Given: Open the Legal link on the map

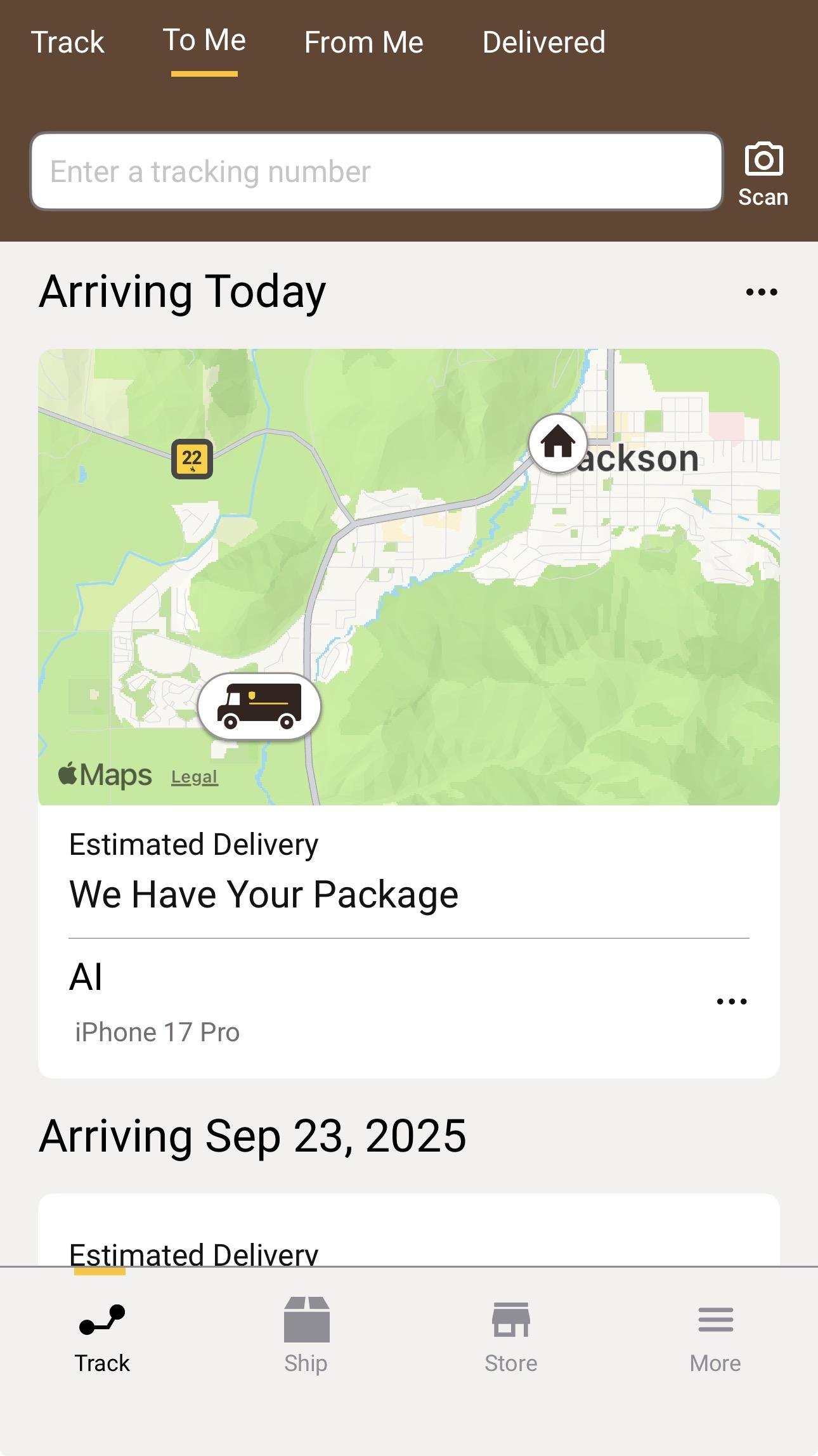Looking at the screenshot, I should pos(194,777).
